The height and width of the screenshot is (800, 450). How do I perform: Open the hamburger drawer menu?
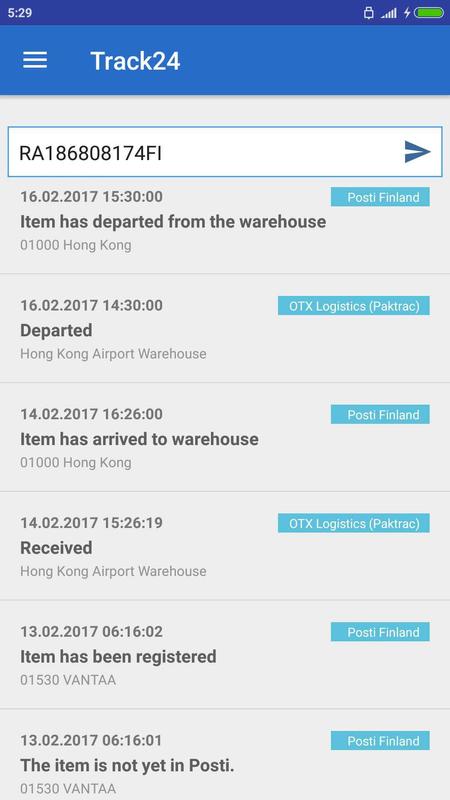coord(35,61)
